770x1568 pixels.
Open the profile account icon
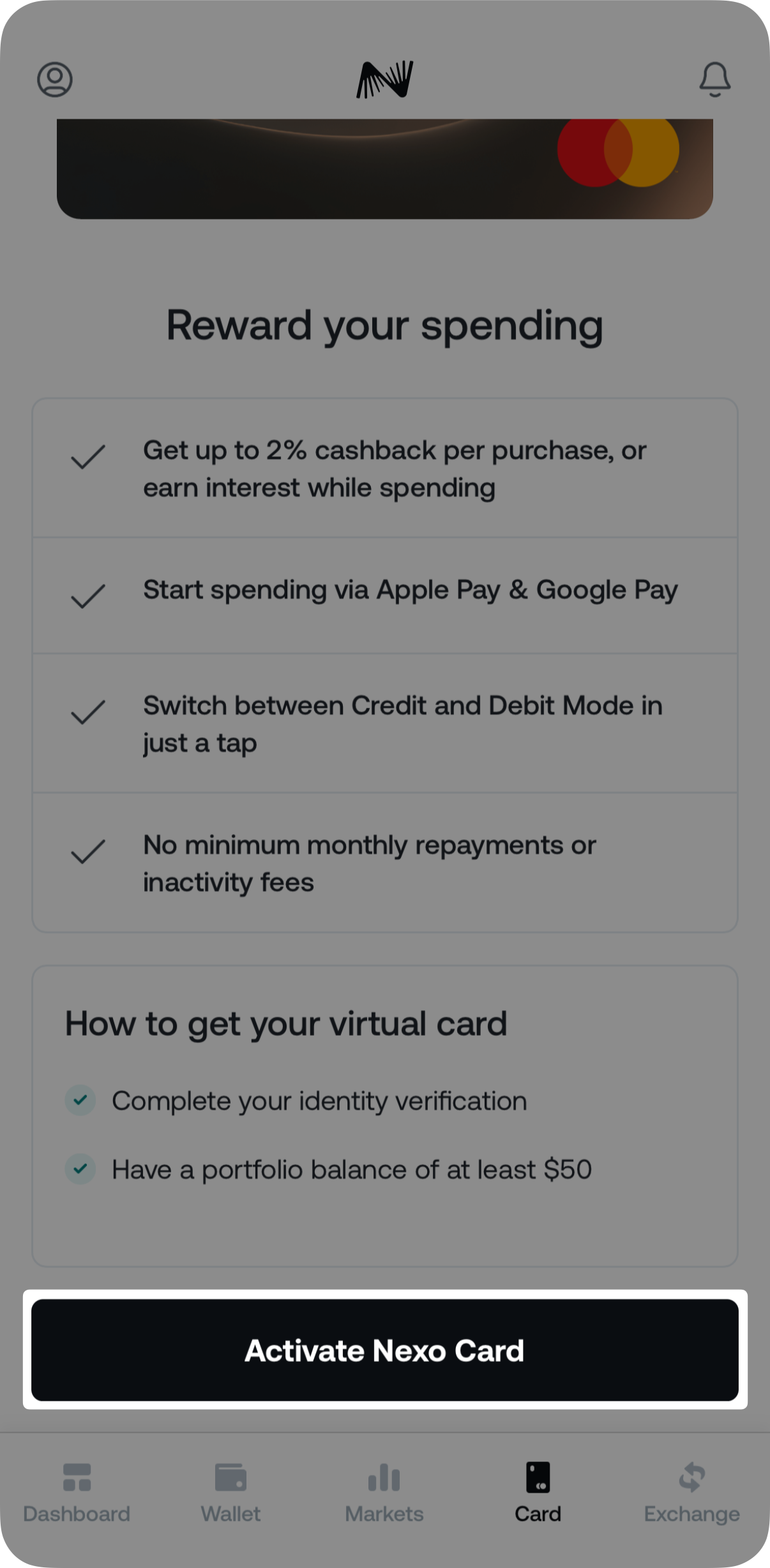coord(55,80)
